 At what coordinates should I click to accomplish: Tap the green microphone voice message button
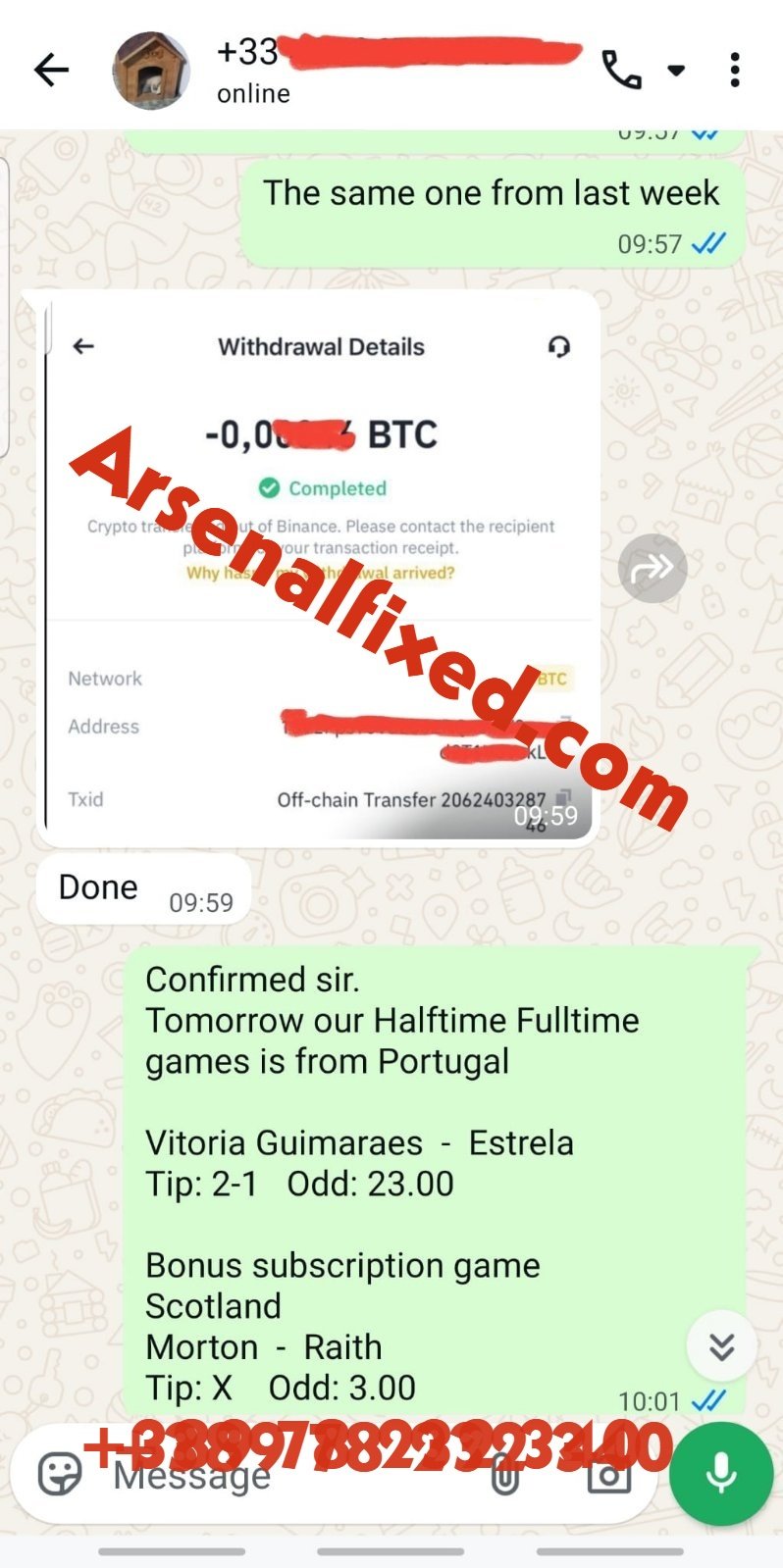coord(721,1475)
